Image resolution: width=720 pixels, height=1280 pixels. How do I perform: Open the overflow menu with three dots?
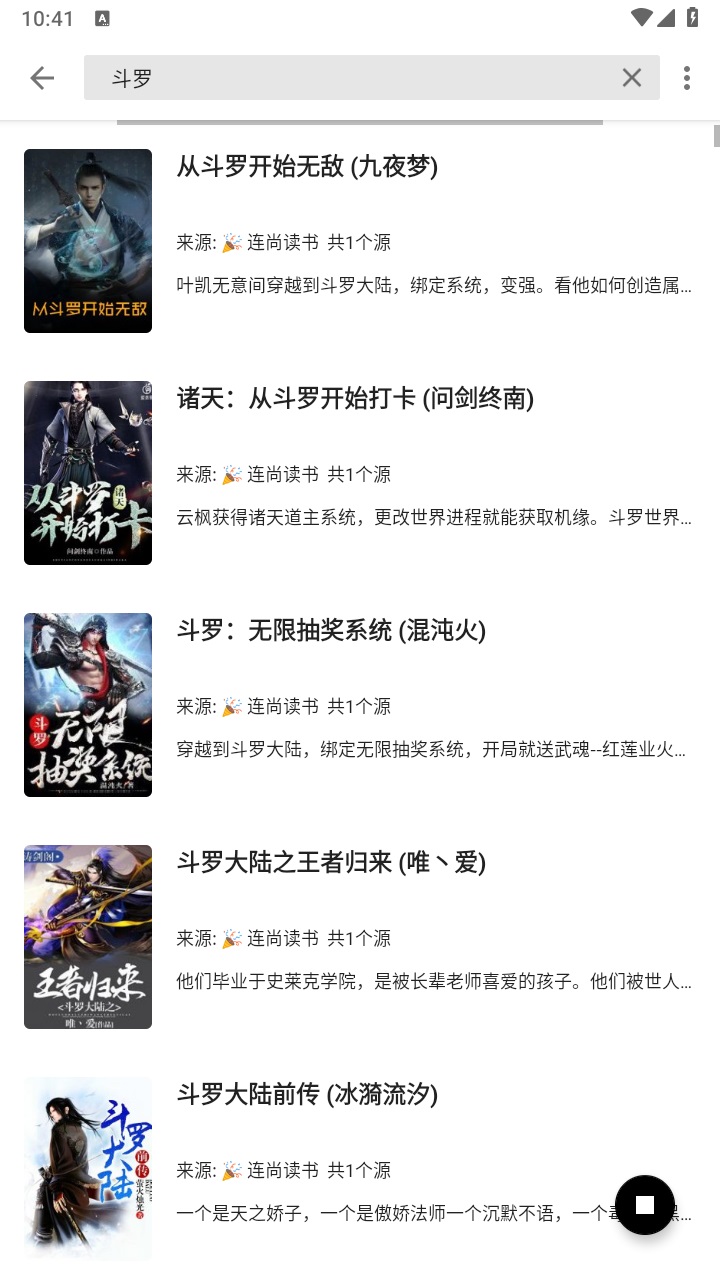(687, 77)
